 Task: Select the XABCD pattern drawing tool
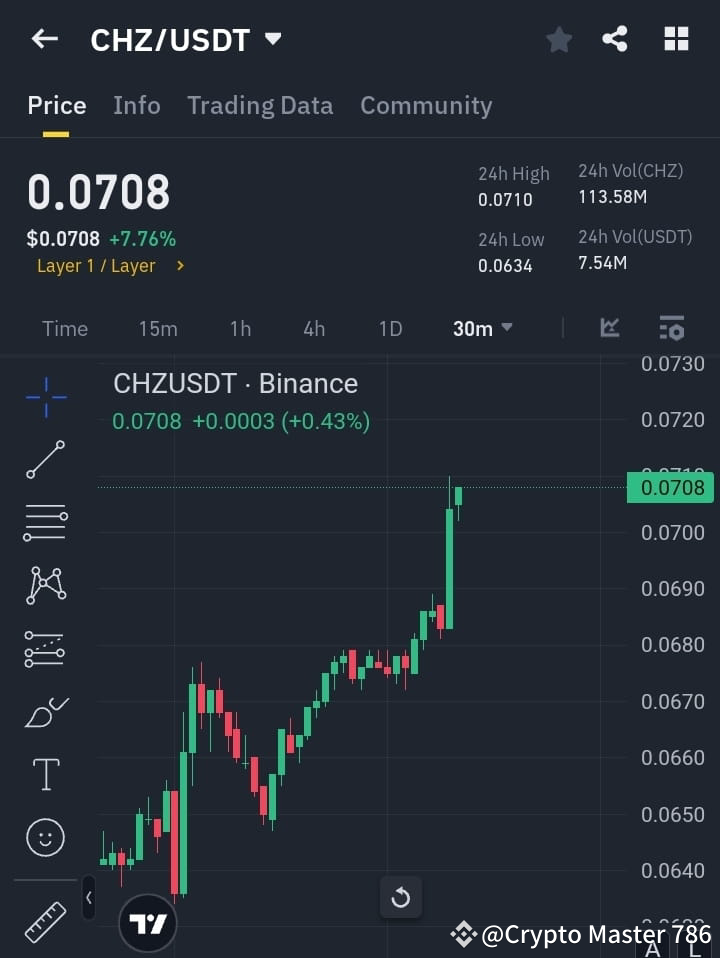coord(44,586)
